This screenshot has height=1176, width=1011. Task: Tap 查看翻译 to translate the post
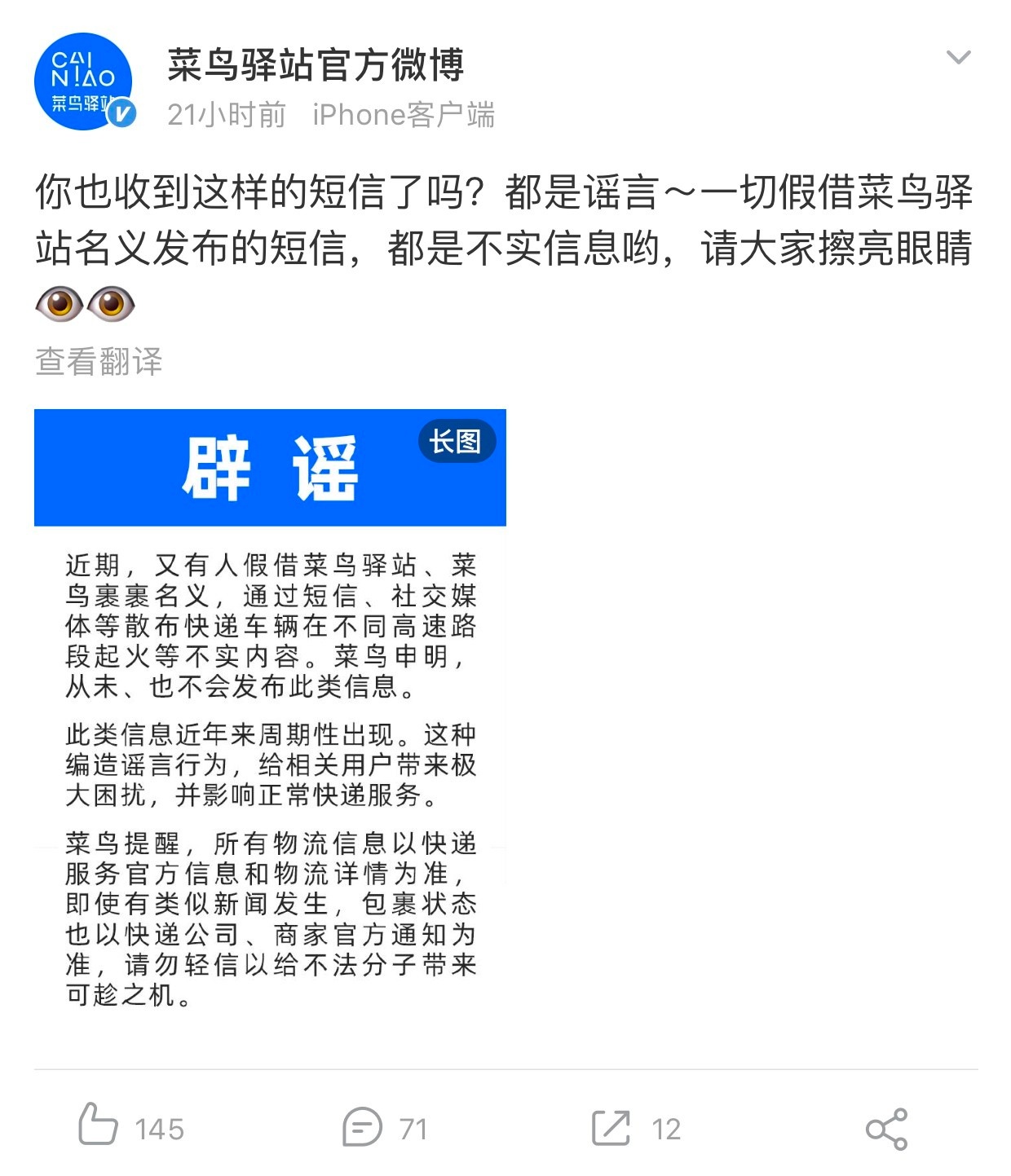click(99, 361)
